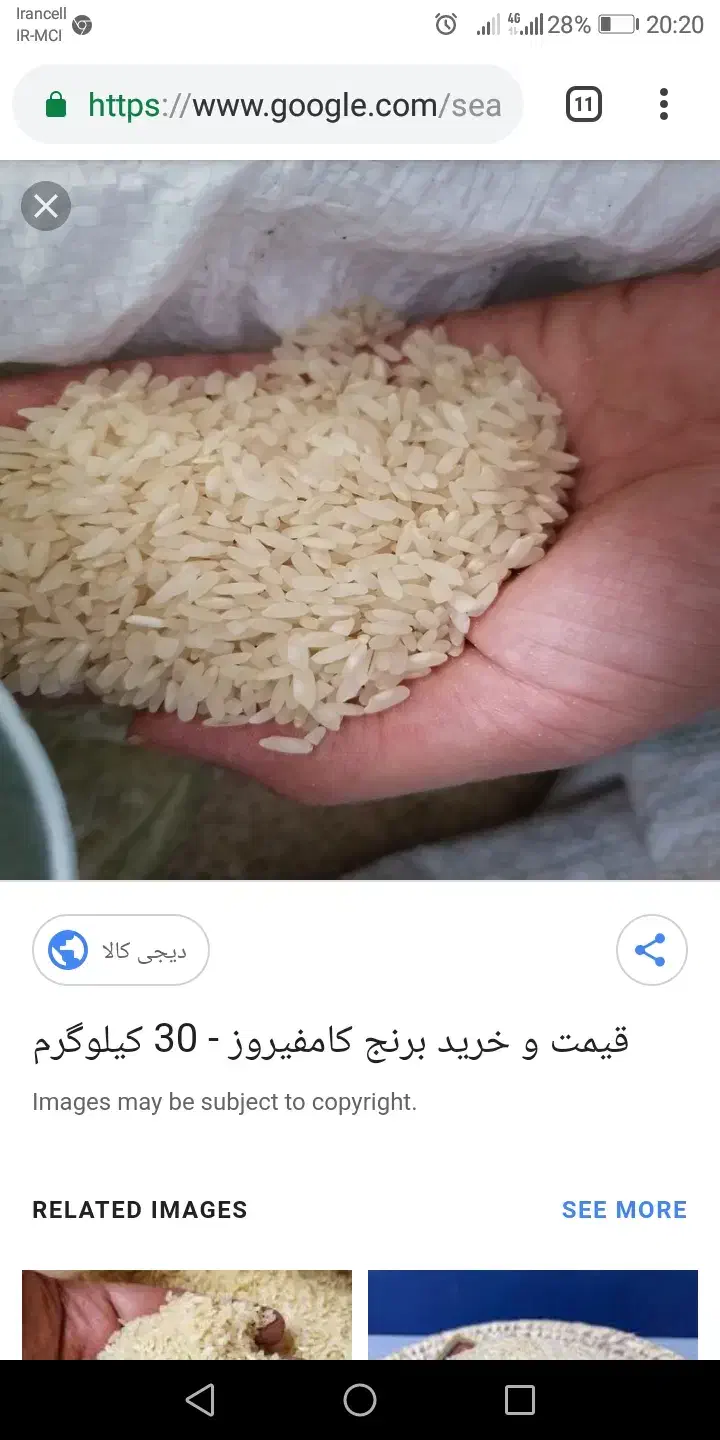Tap the address bar URL field

tap(290, 104)
